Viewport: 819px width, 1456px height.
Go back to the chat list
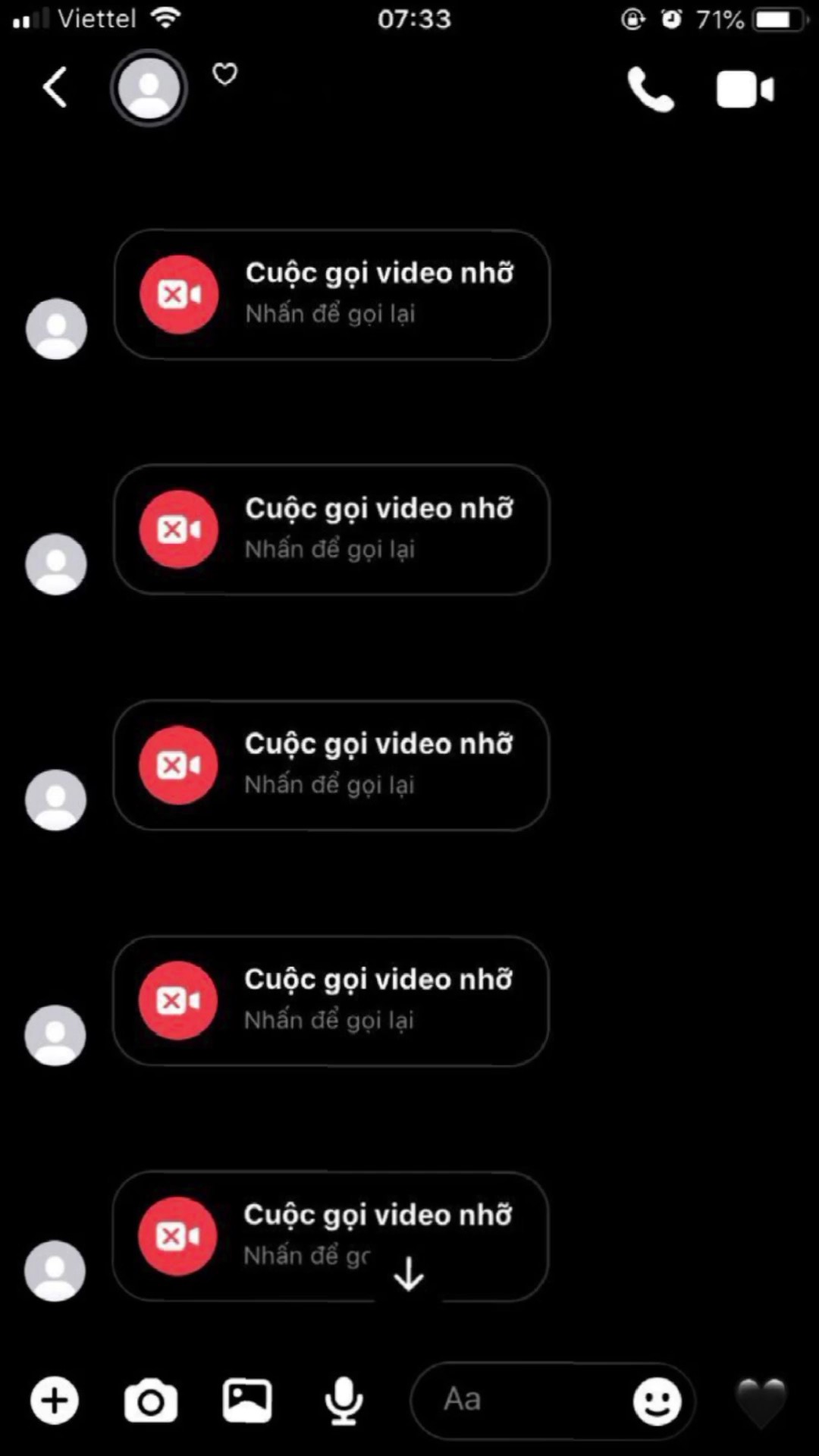click(x=55, y=88)
